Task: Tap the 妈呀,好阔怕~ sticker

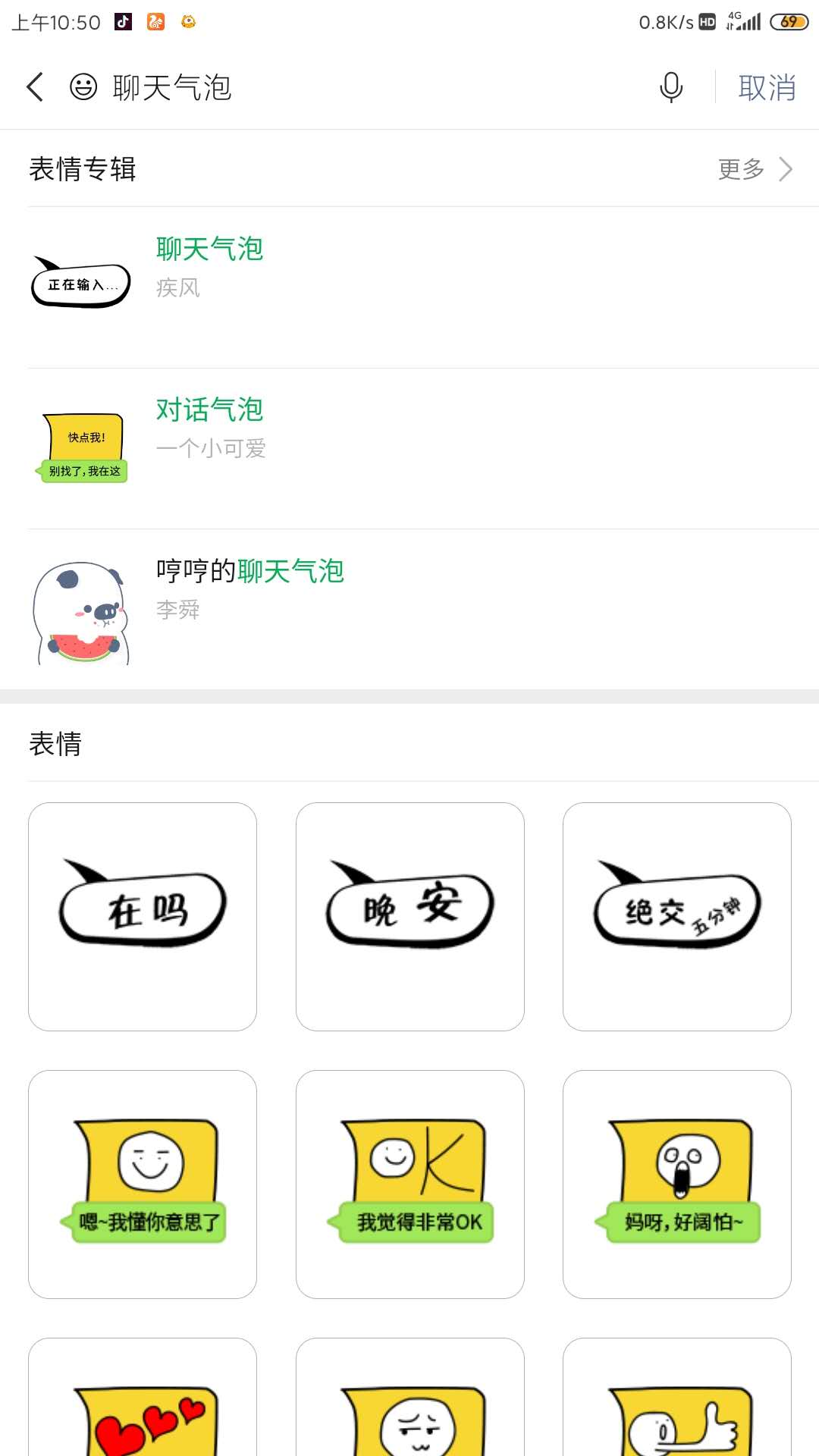Action: (x=676, y=1184)
